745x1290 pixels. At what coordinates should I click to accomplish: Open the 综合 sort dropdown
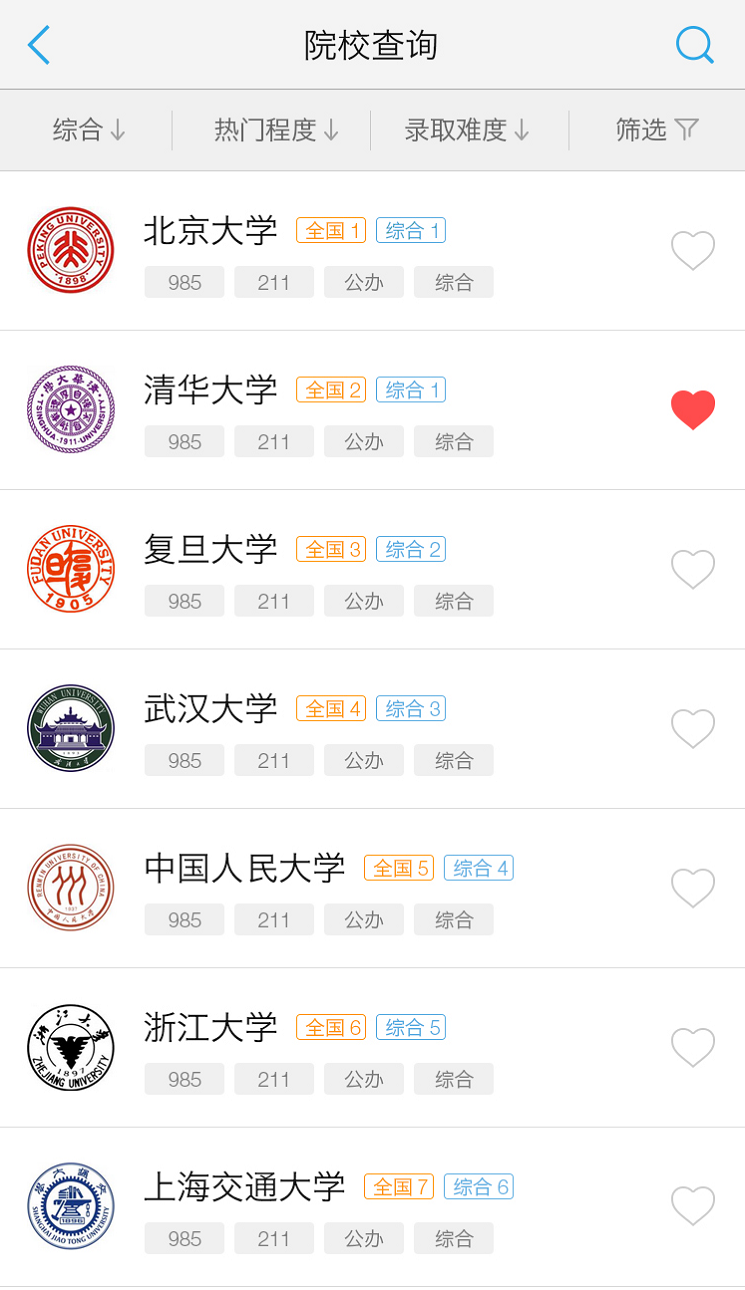coord(91,130)
